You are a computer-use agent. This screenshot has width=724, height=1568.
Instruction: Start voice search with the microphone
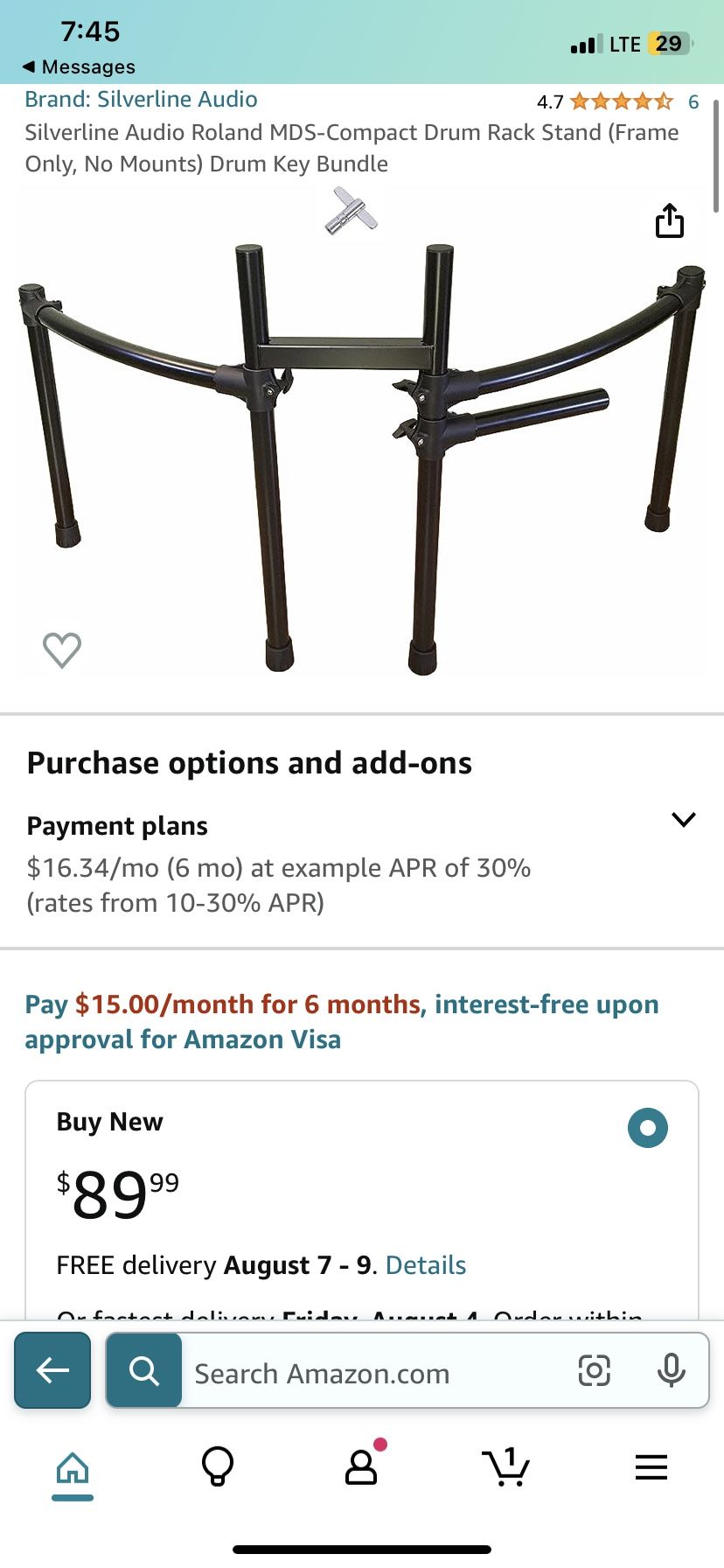pos(671,1370)
